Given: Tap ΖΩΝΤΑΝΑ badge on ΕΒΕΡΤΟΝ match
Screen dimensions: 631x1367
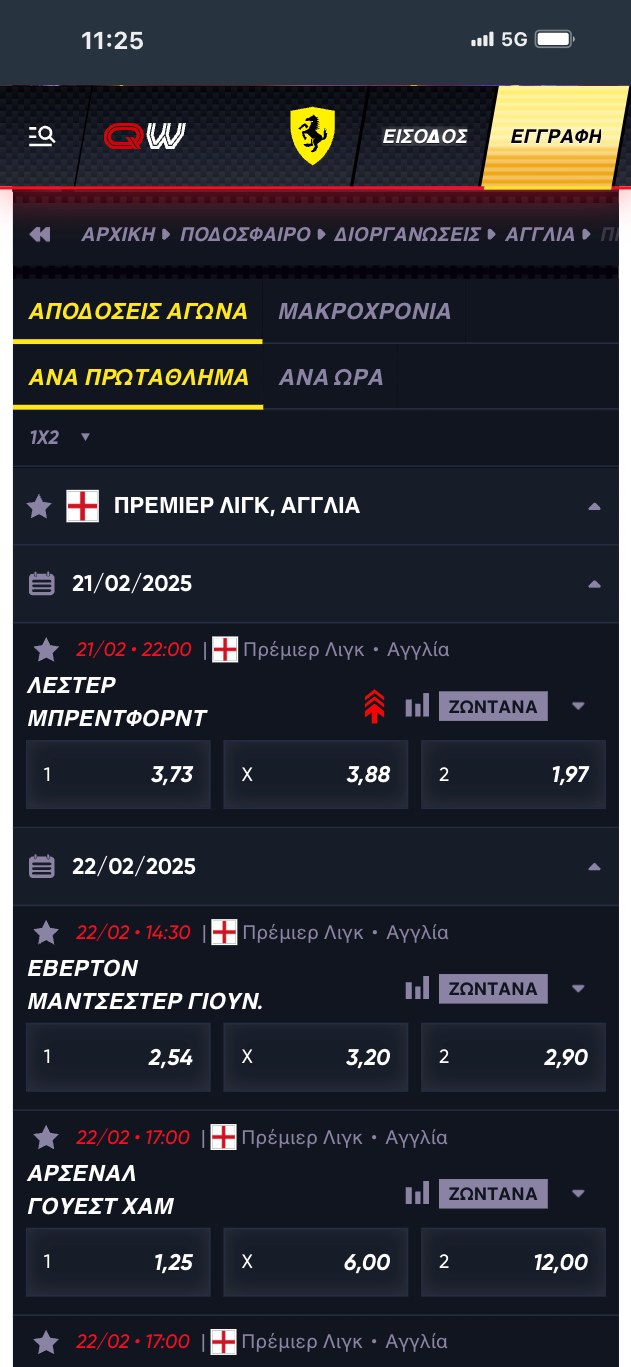Looking at the screenshot, I should 493,989.
